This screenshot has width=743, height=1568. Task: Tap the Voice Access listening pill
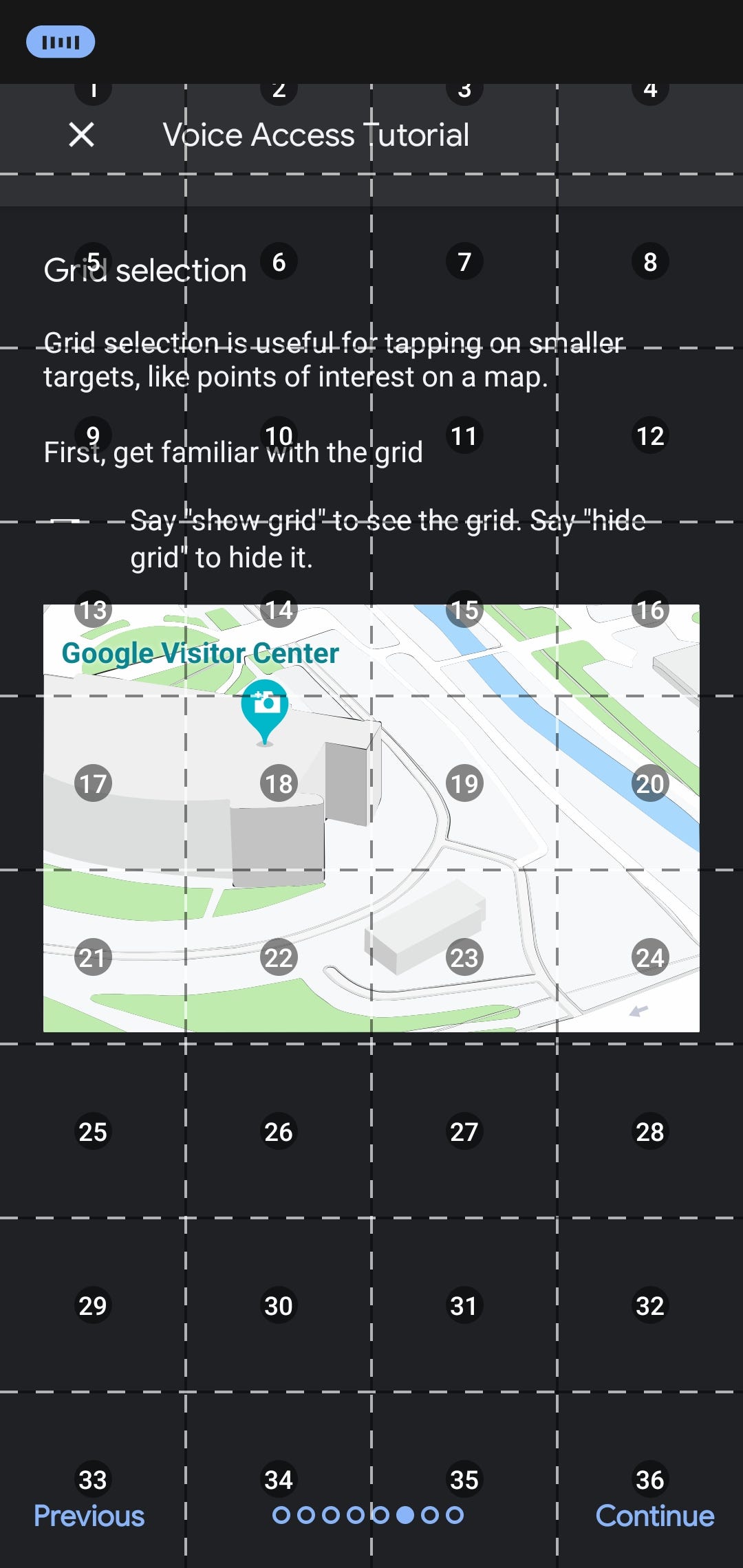(x=61, y=42)
